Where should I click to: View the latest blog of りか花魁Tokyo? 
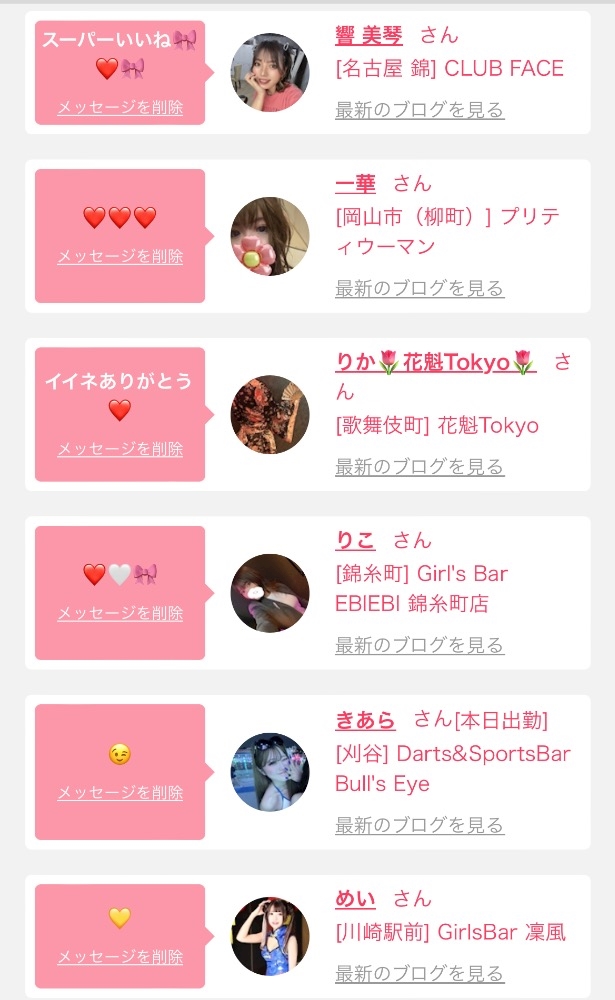(419, 467)
